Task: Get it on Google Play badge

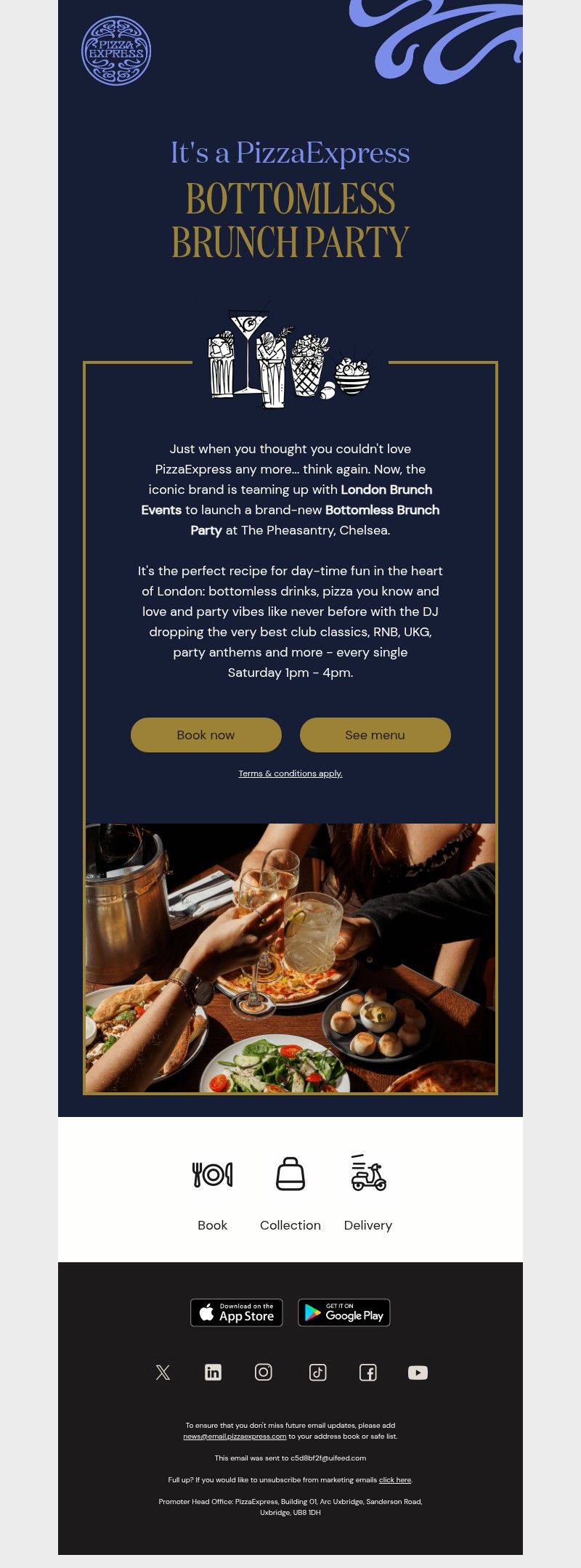Action: [344, 1312]
